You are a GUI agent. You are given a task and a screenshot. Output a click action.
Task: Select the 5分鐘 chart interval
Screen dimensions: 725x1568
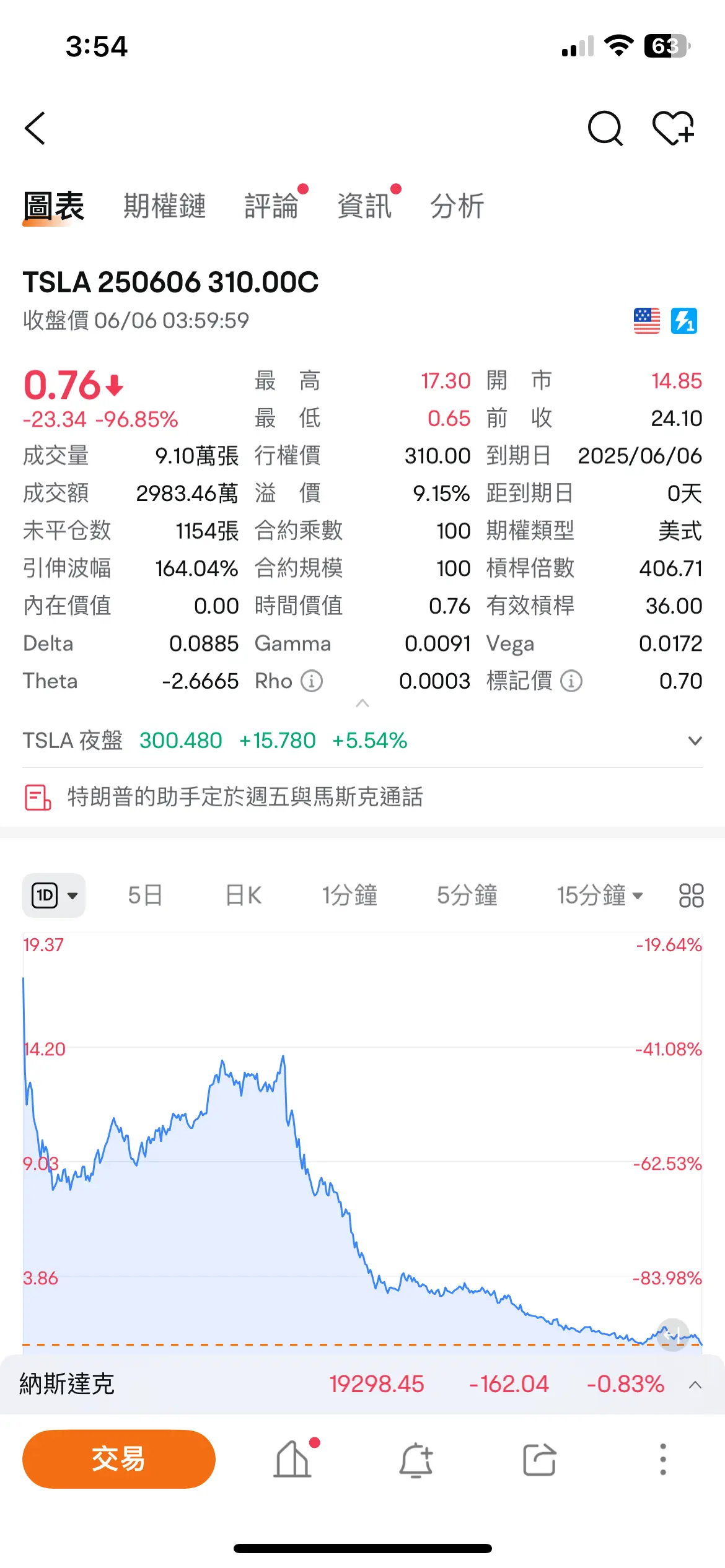(467, 895)
